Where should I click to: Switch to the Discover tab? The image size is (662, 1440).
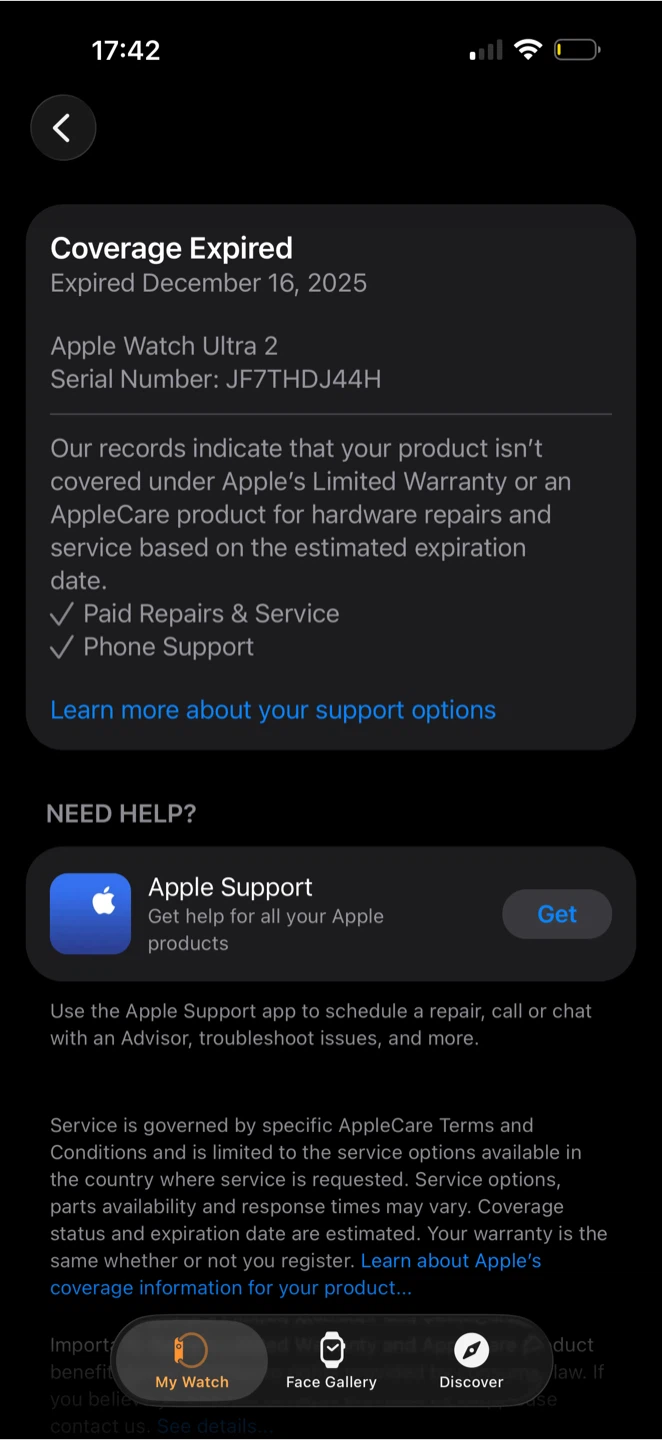pyautogui.click(x=471, y=1362)
